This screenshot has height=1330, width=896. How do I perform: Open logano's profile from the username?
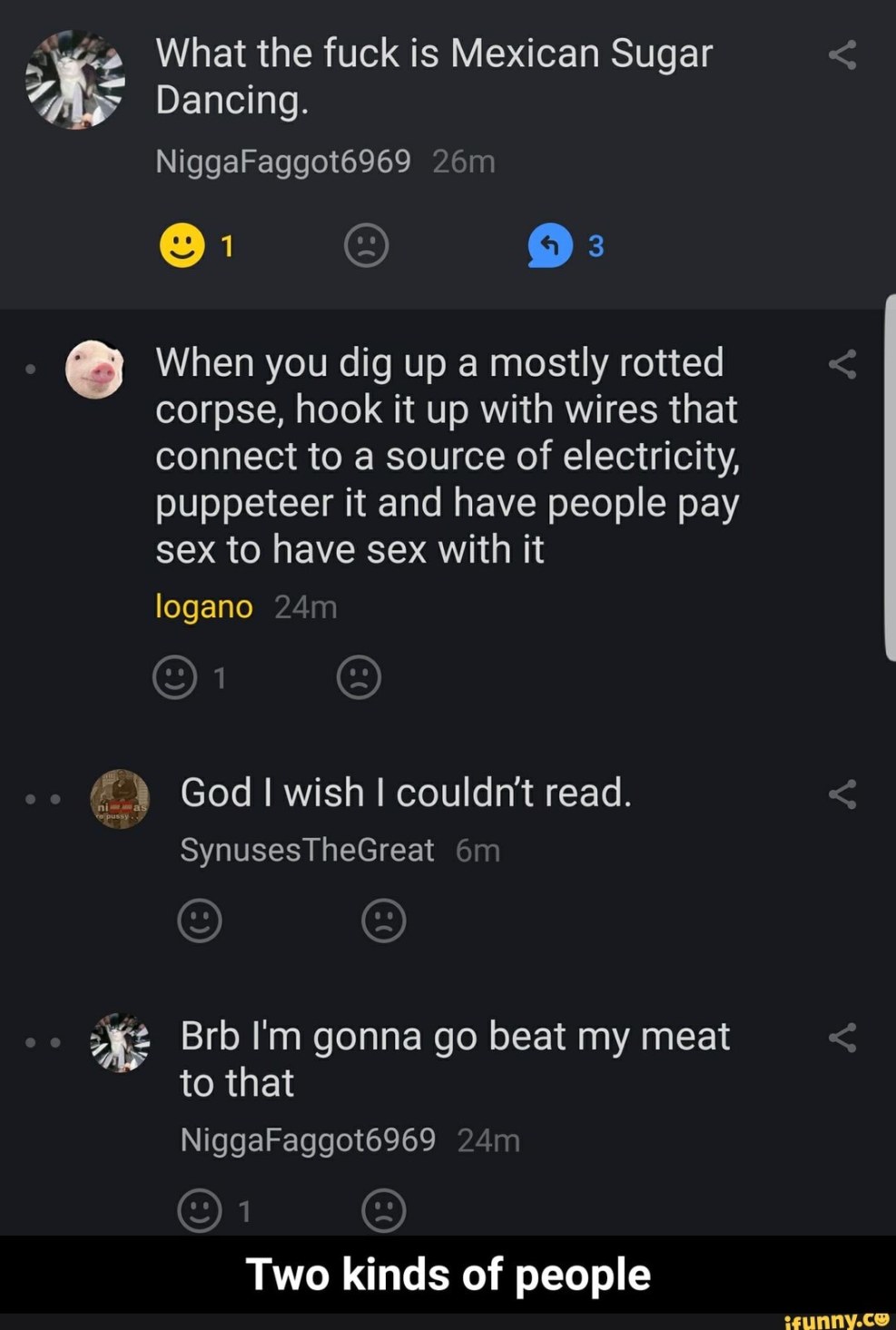[x=204, y=606]
